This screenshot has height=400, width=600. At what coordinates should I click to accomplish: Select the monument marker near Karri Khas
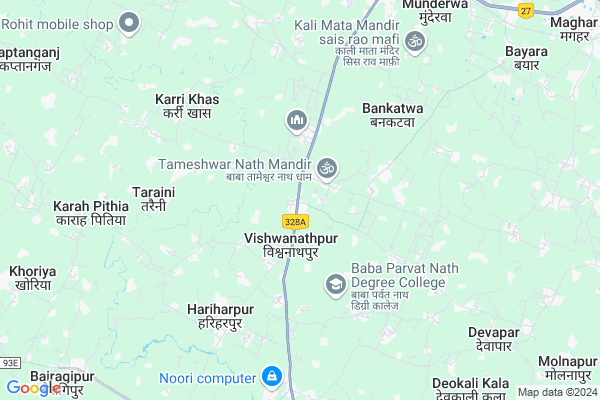296,121
